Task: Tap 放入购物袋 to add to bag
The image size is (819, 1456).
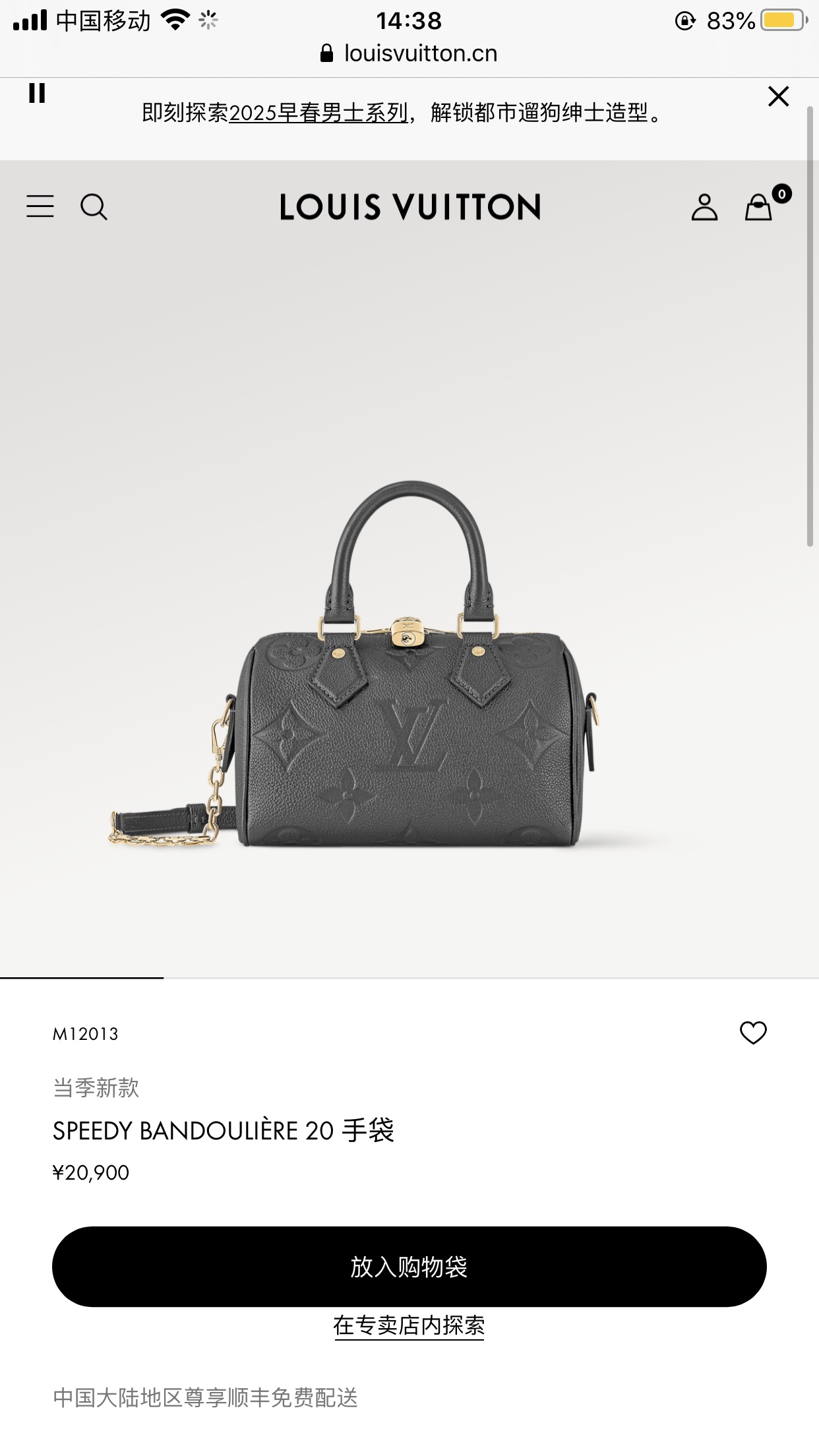Action: tap(409, 1267)
